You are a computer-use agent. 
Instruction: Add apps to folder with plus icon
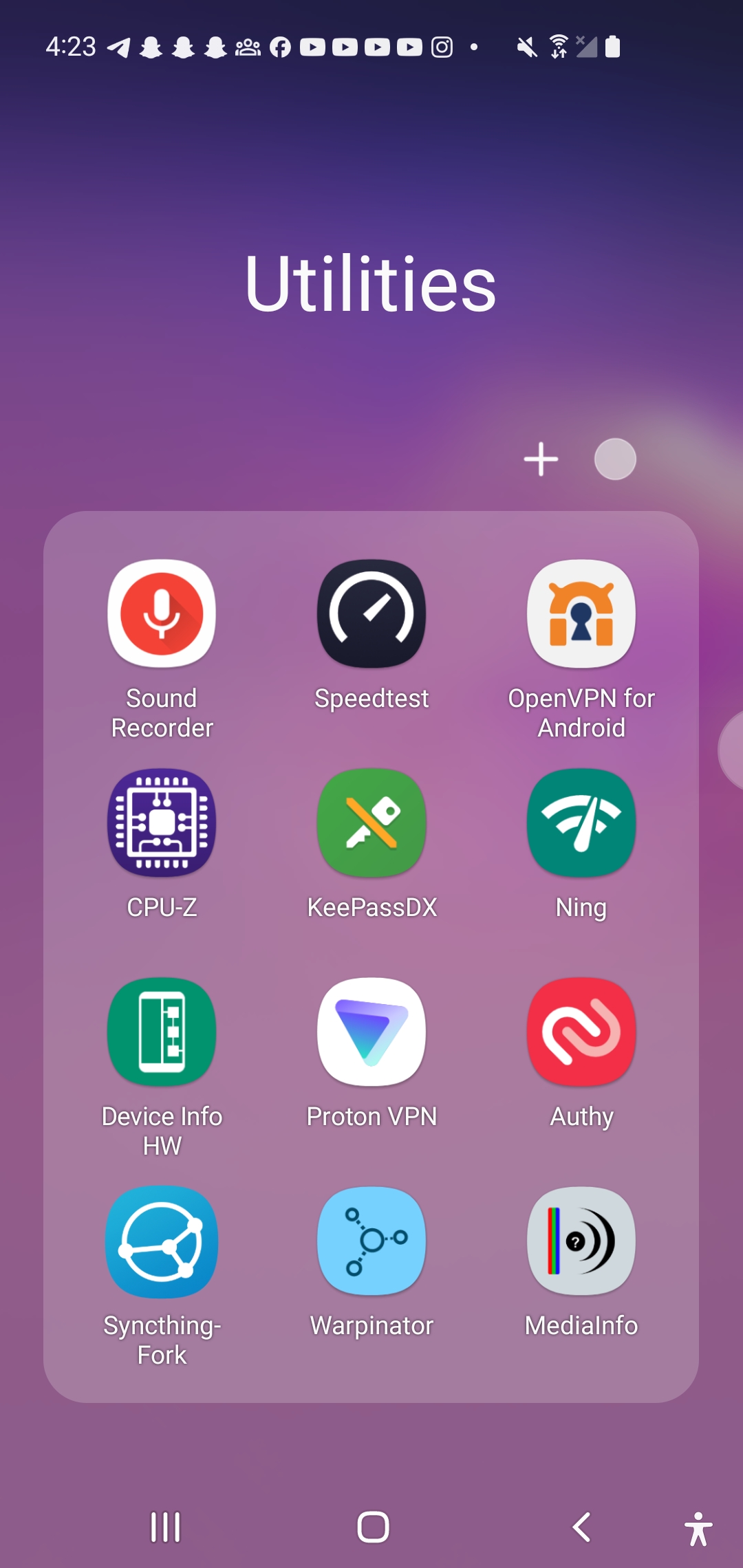[541, 459]
